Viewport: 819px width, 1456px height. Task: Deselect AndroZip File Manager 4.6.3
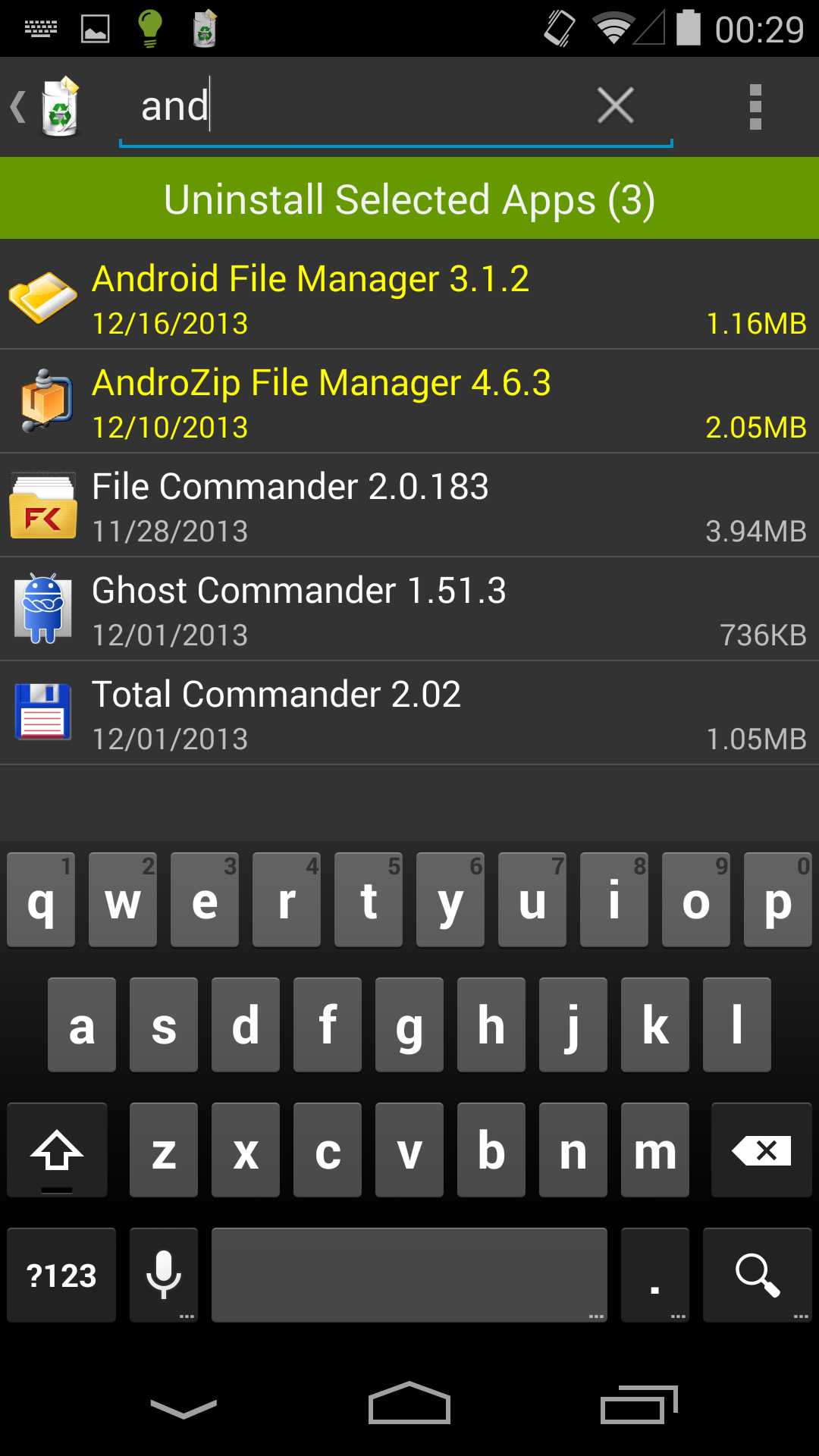point(409,402)
